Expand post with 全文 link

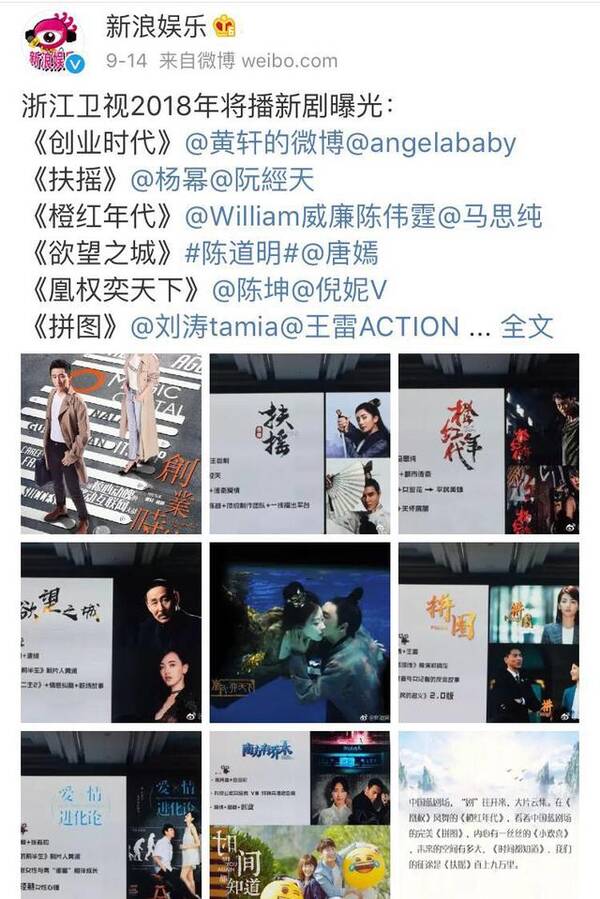pyautogui.click(x=526, y=327)
